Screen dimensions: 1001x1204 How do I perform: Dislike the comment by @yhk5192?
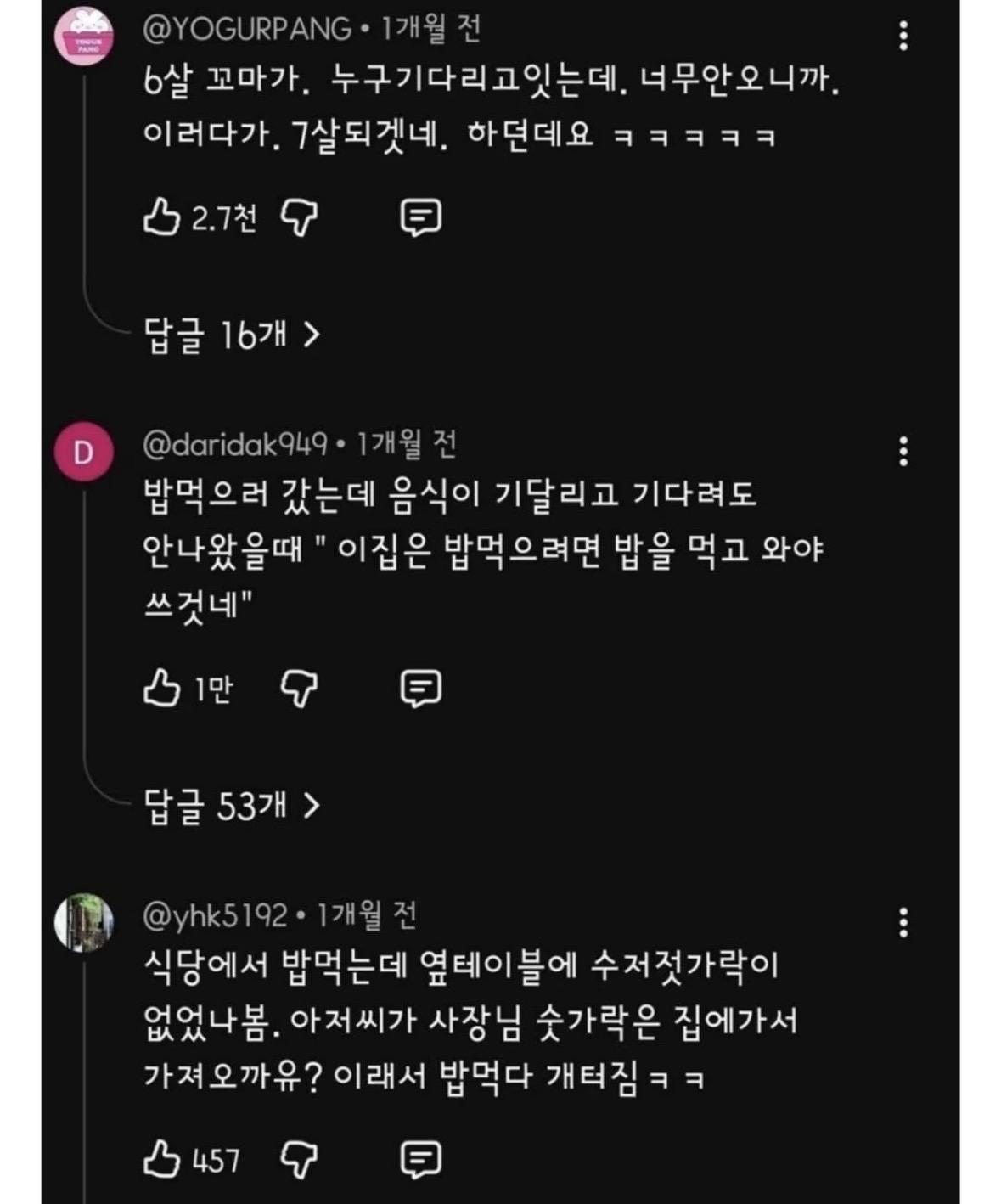coord(299,1159)
